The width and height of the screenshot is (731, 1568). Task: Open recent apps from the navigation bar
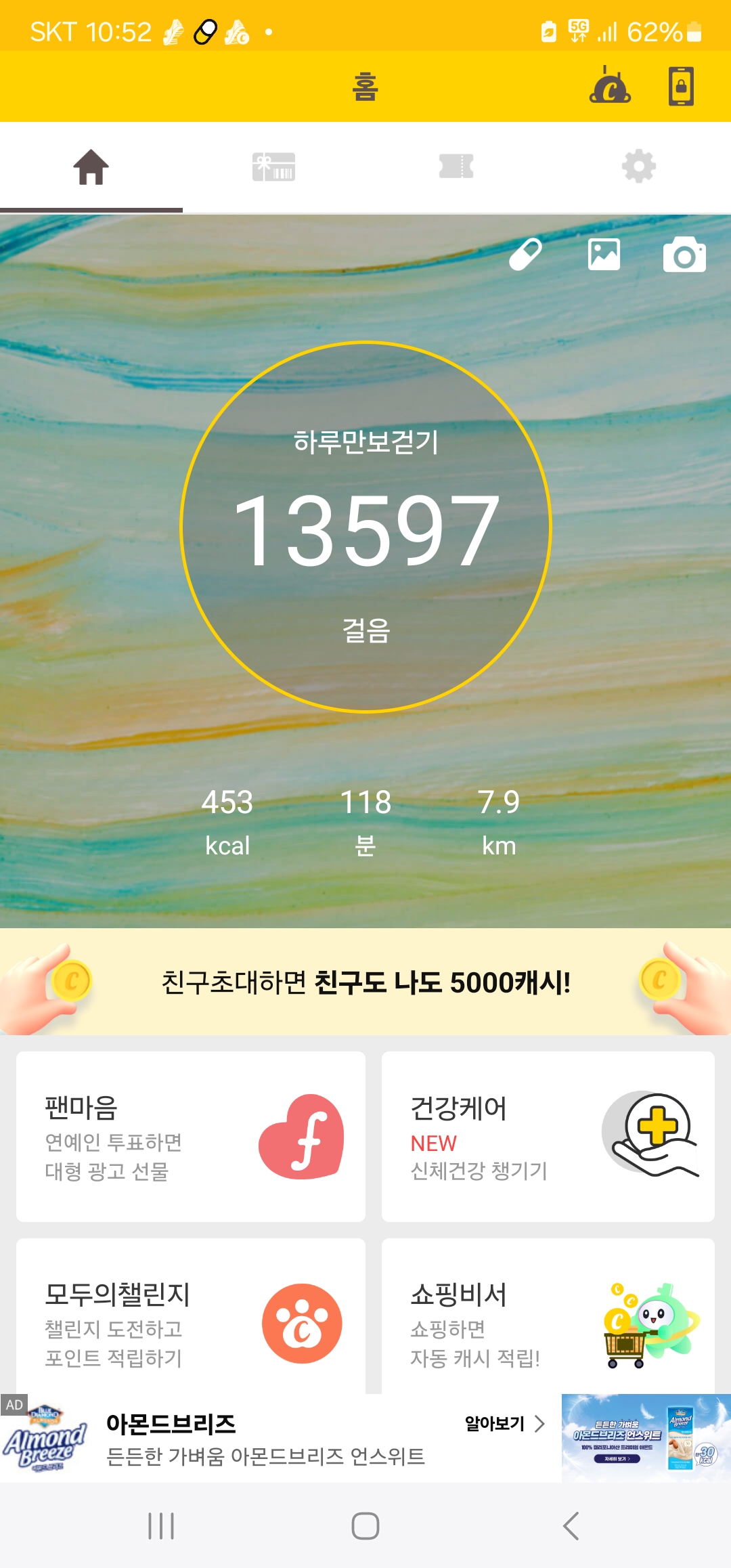tap(161, 1526)
